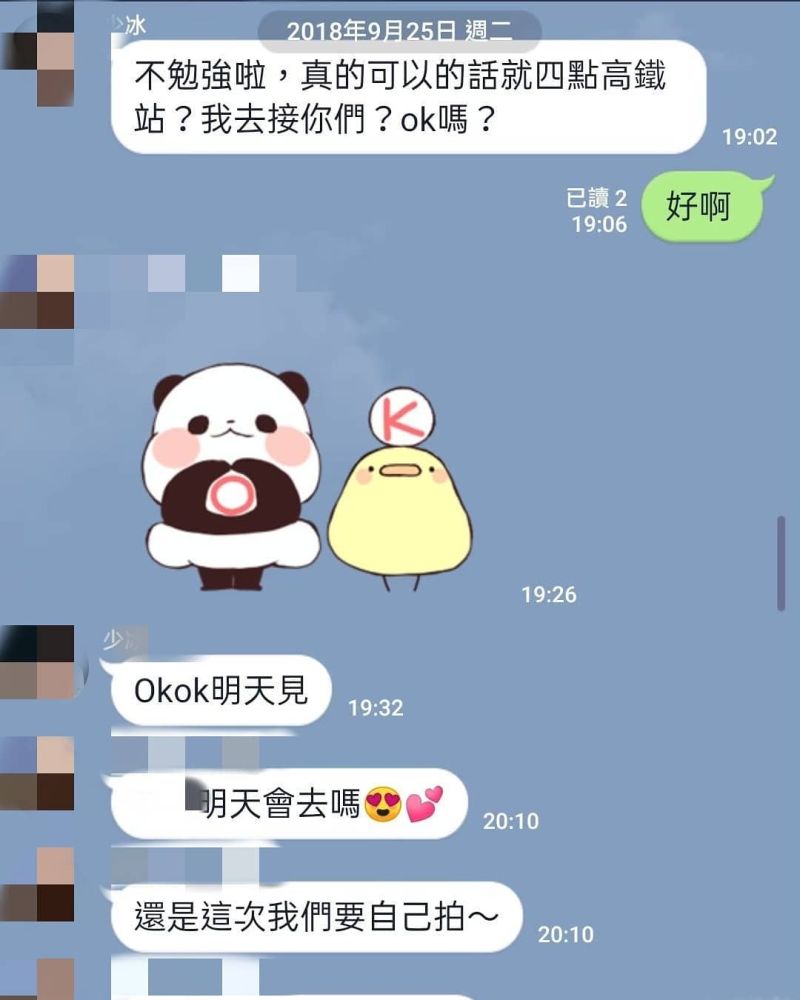This screenshot has height=1000, width=800.
Task: Tap avatar beside "還是這次我們要自己拍" message
Action: [38, 884]
